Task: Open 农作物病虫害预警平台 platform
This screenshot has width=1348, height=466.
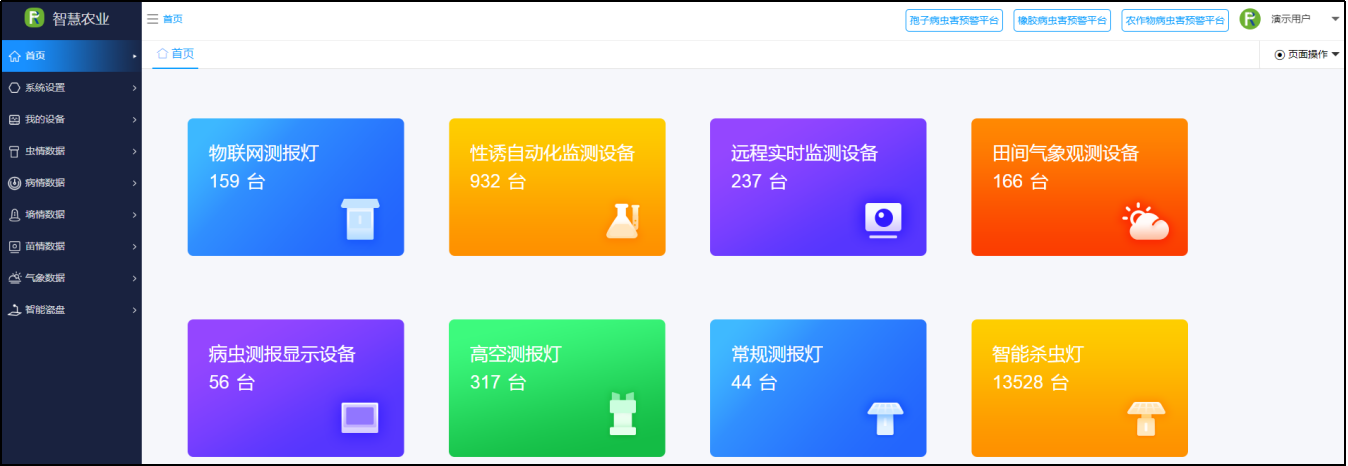Action: [1175, 20]
